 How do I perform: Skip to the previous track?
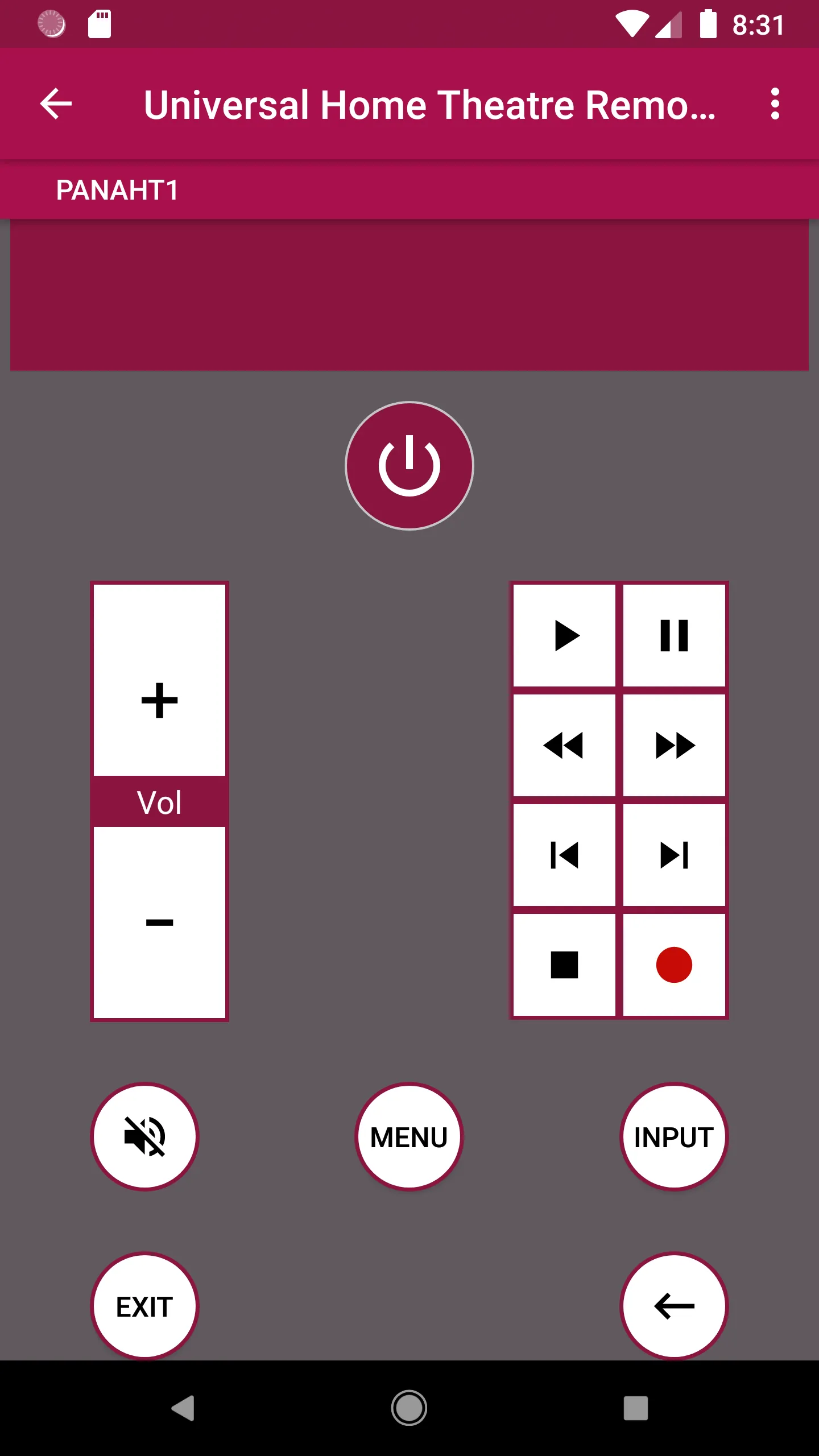[x=564, y=855]
